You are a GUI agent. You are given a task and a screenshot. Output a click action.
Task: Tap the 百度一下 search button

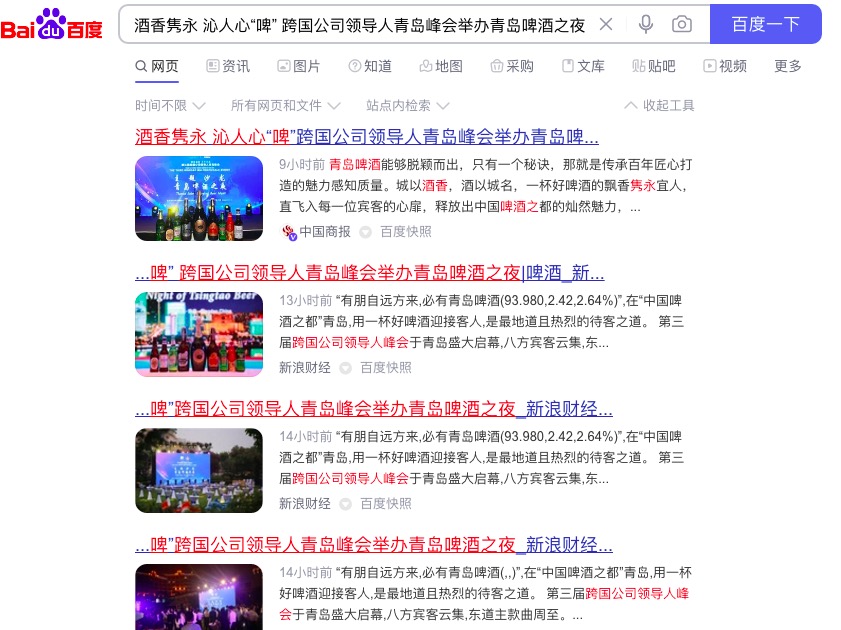tap(765, 24)
